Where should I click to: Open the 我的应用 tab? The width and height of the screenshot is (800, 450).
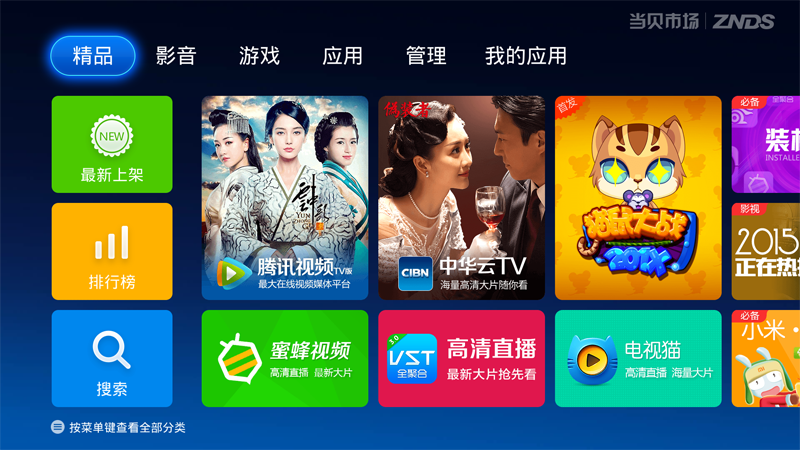[525, 56]
